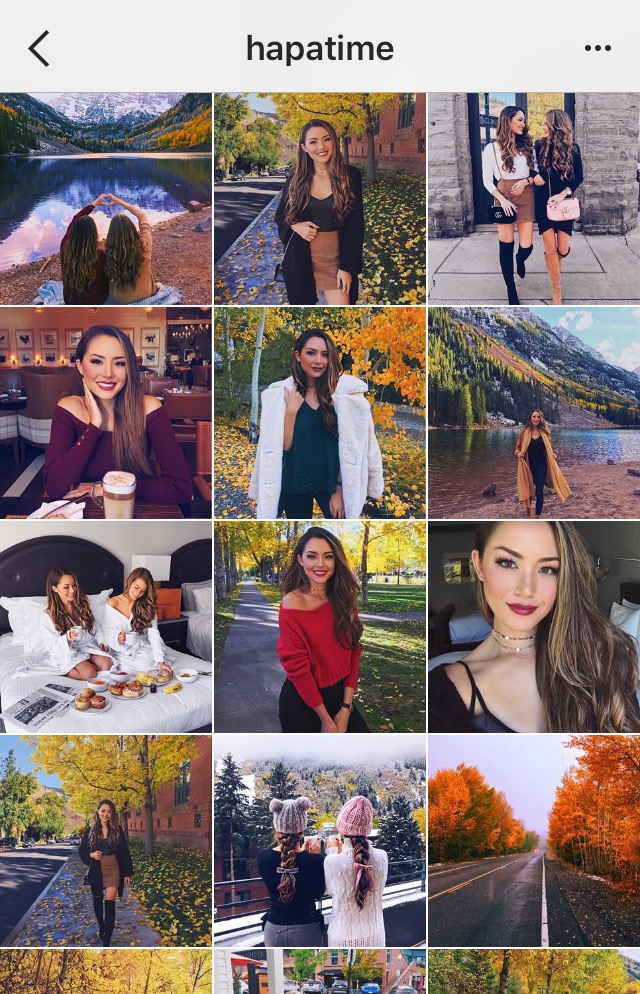Open the photo of two women making a heart by the lake
The height and width of the screenshot is (994, 640).
point(106,198)
